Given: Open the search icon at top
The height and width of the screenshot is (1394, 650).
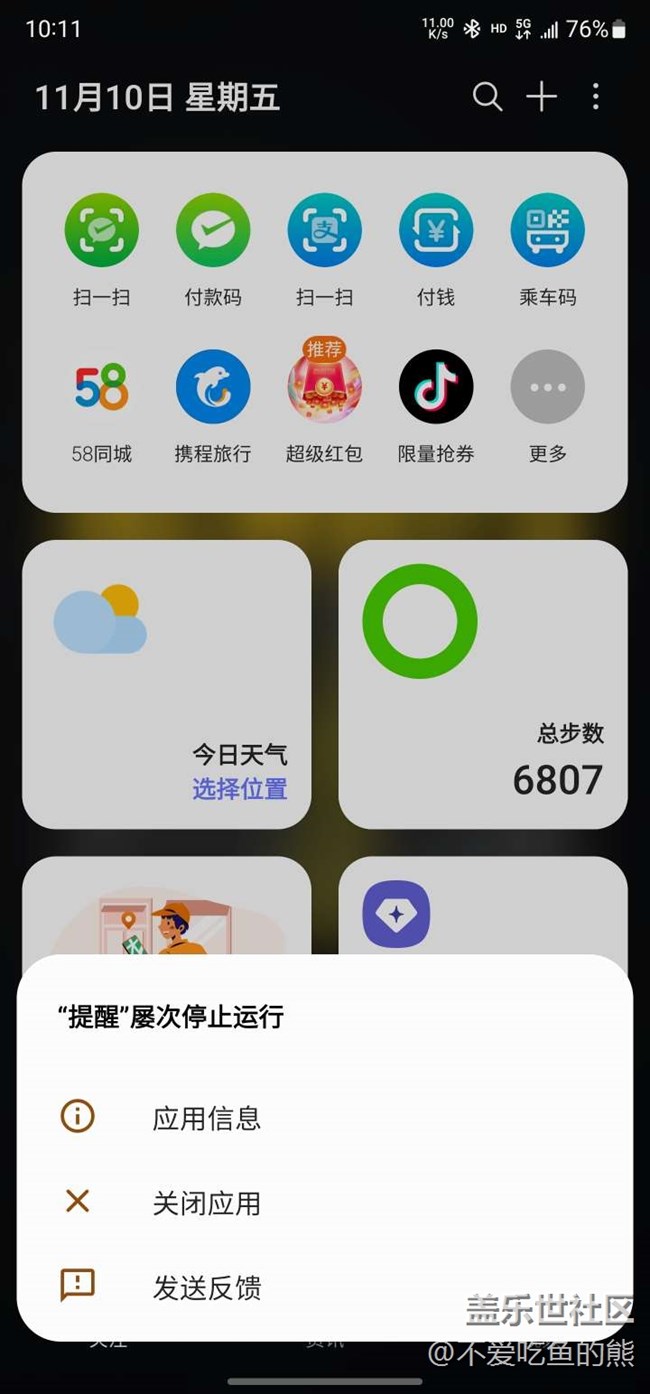Looking at the screenshot, I should [487, 97].
